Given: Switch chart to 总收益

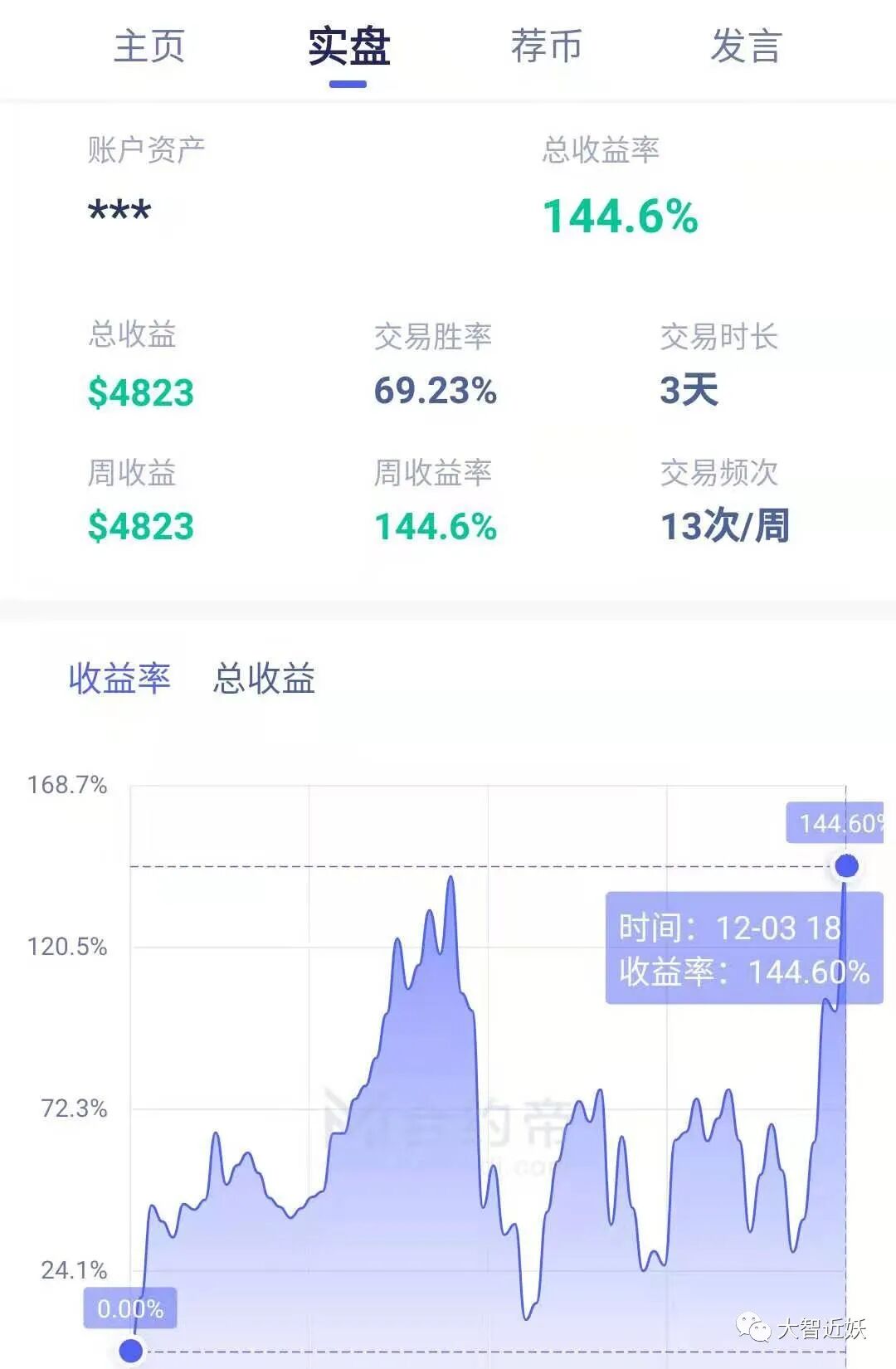Looking at the screenshot, I should (x=264, y=678).
